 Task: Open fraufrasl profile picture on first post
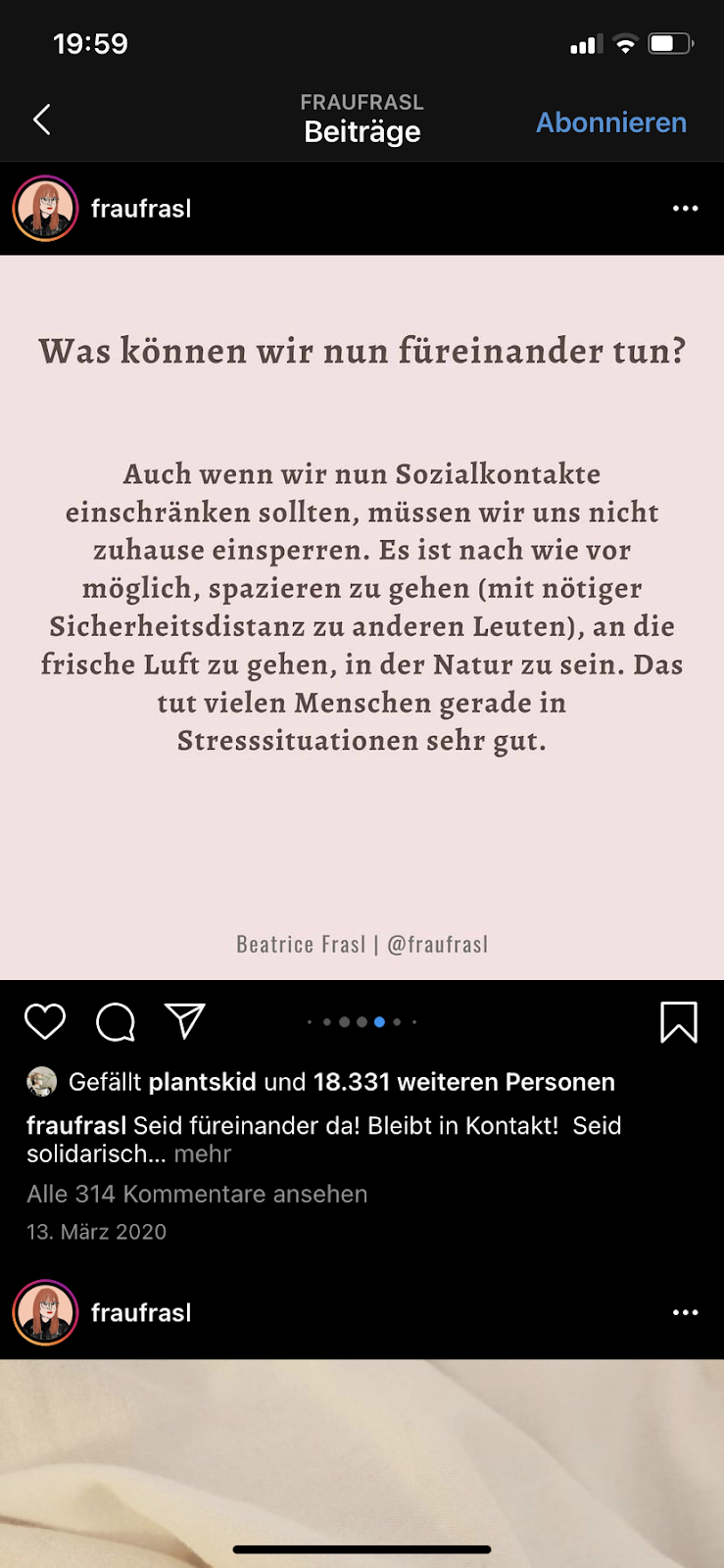click(45, 209)
